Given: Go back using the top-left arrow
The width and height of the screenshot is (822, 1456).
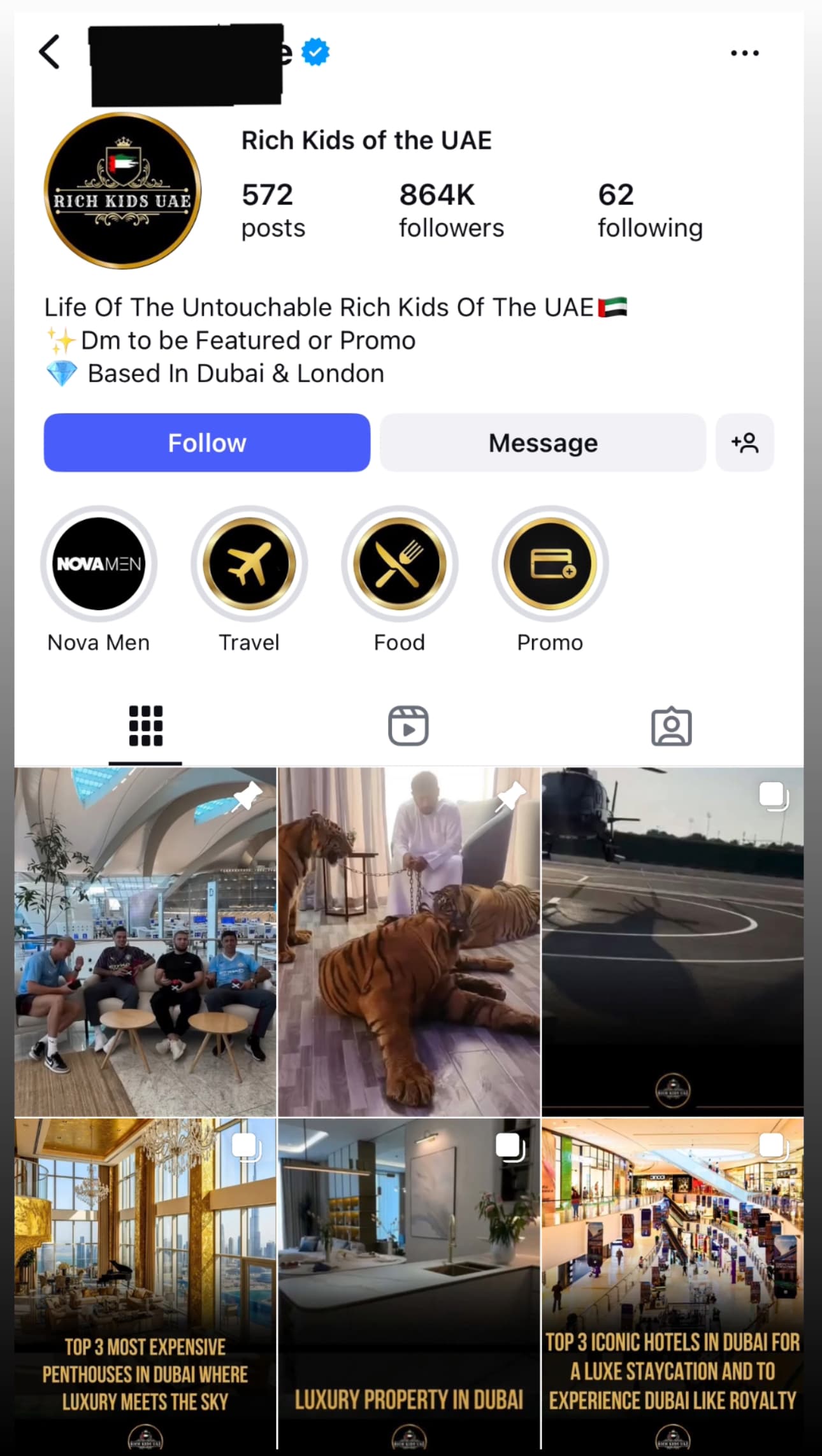Looking at the screenshot, I should (50, 52).
